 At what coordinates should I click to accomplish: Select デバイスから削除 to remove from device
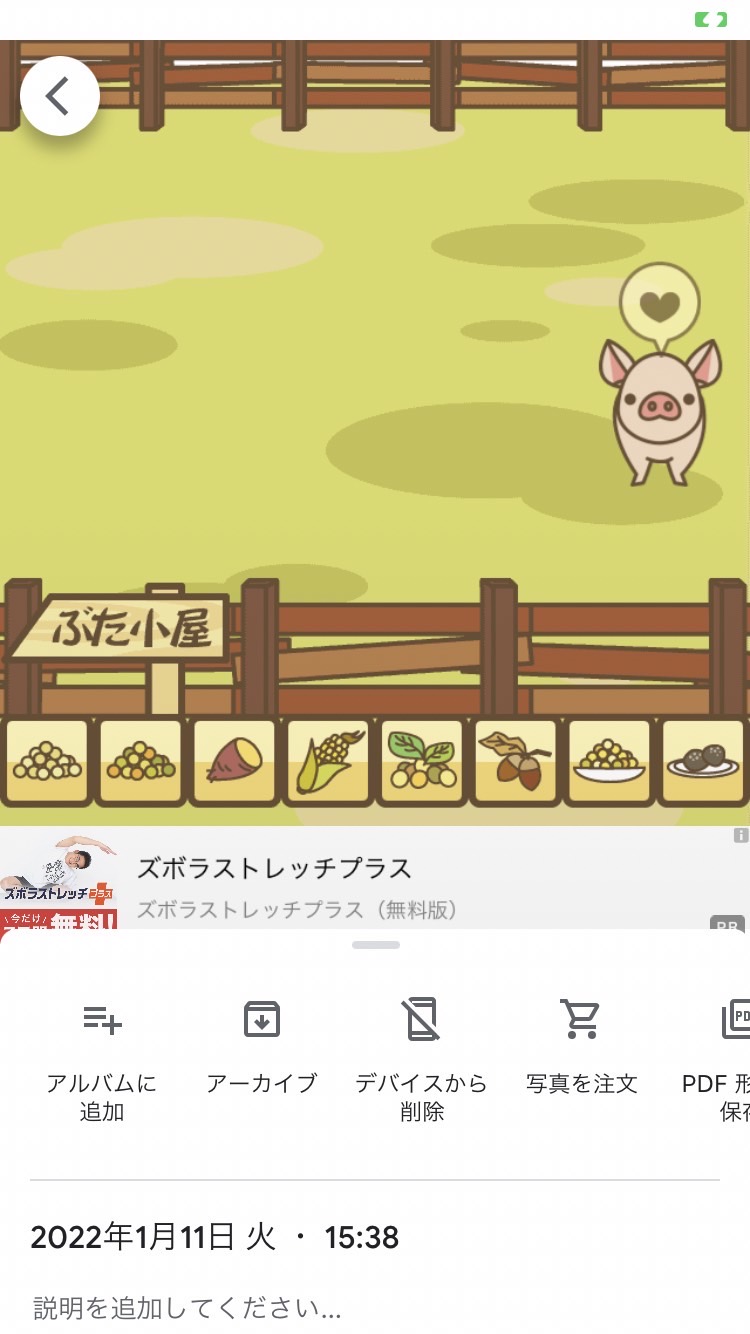422,1060
